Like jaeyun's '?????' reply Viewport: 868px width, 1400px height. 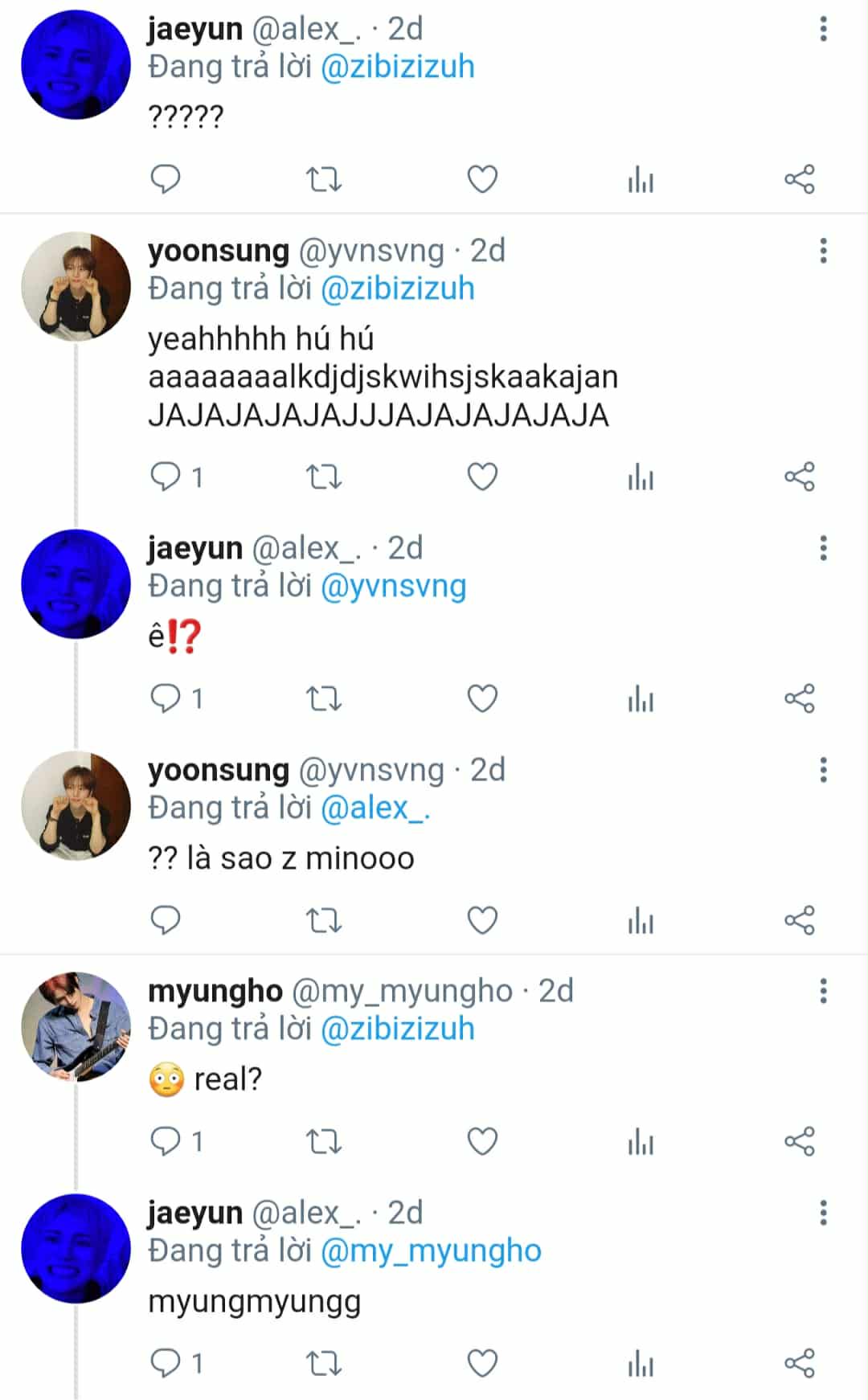[x=482, y=178]
